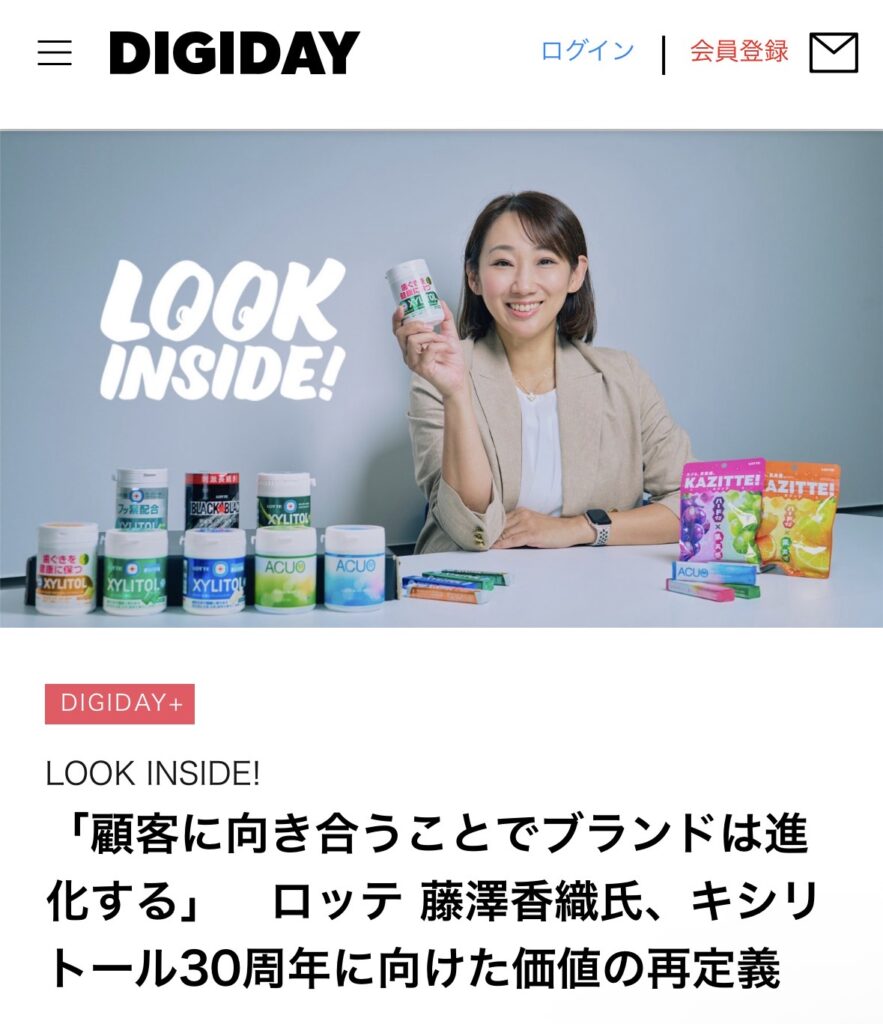Open the hamburger navigation menu

(x=54, y=53)
